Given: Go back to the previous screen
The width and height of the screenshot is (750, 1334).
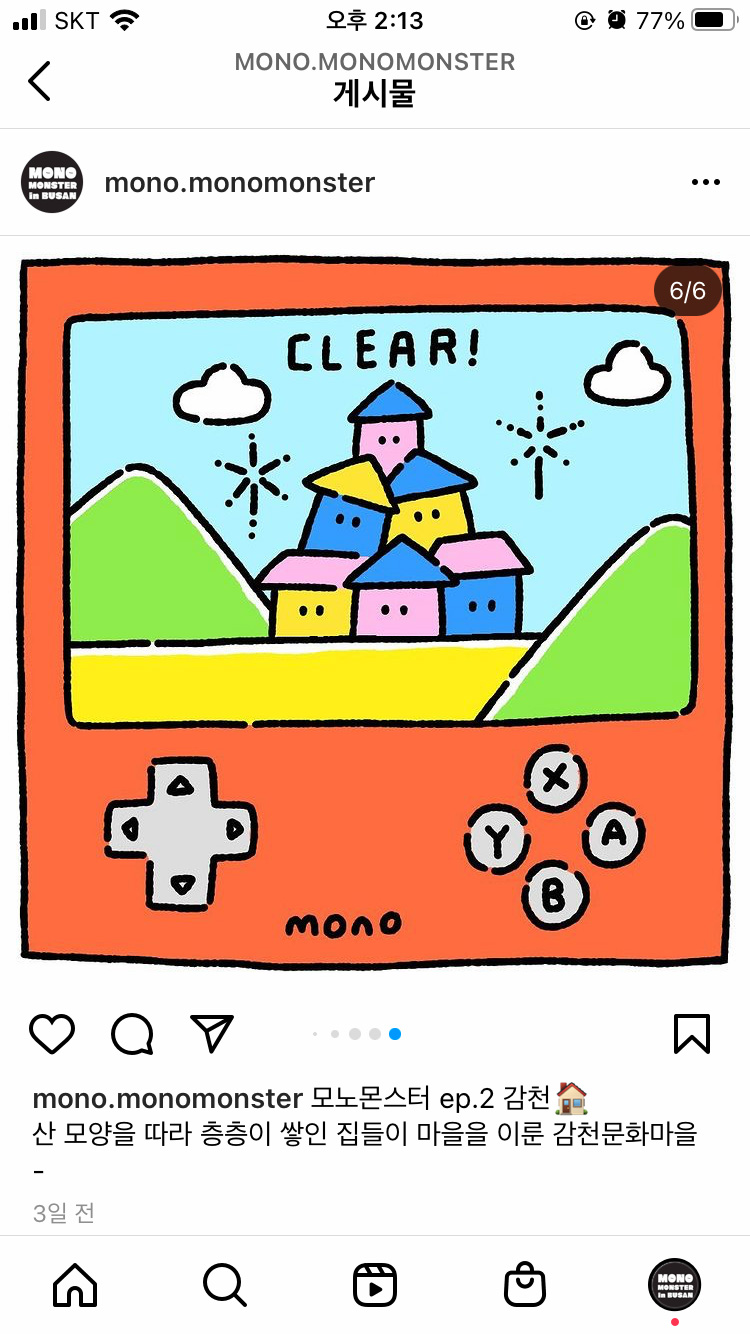Looking at the screenshot, I should tap(40, 81).
